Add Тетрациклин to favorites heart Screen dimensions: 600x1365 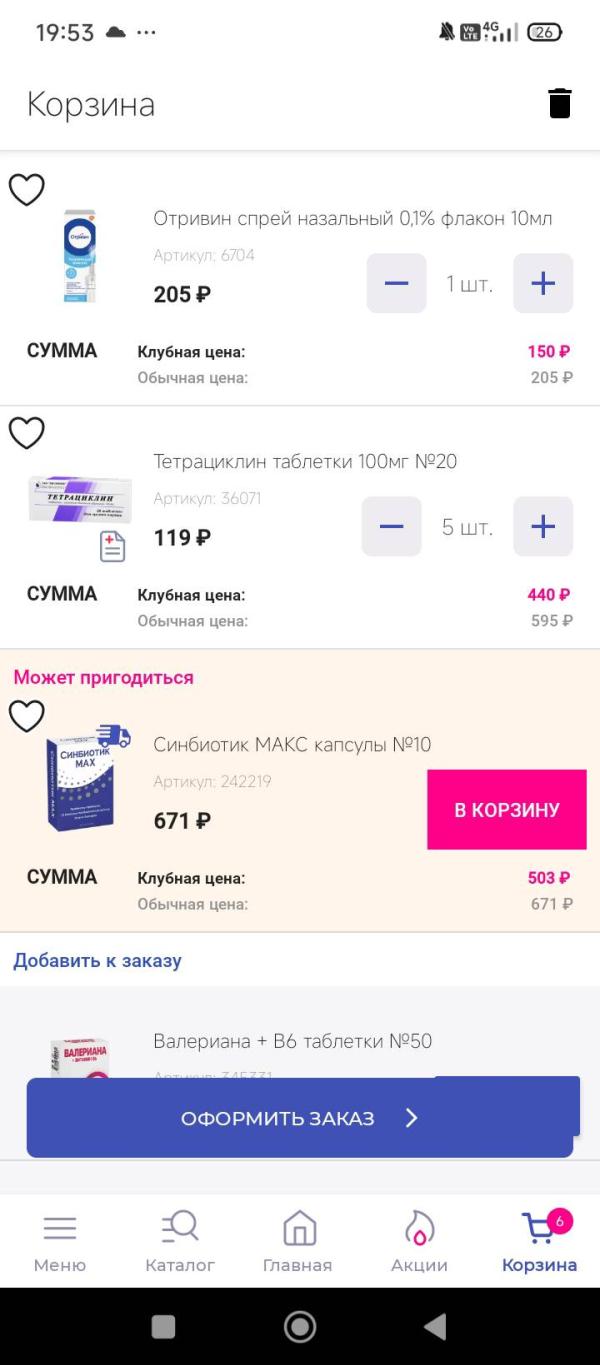(x=27, y=433)
